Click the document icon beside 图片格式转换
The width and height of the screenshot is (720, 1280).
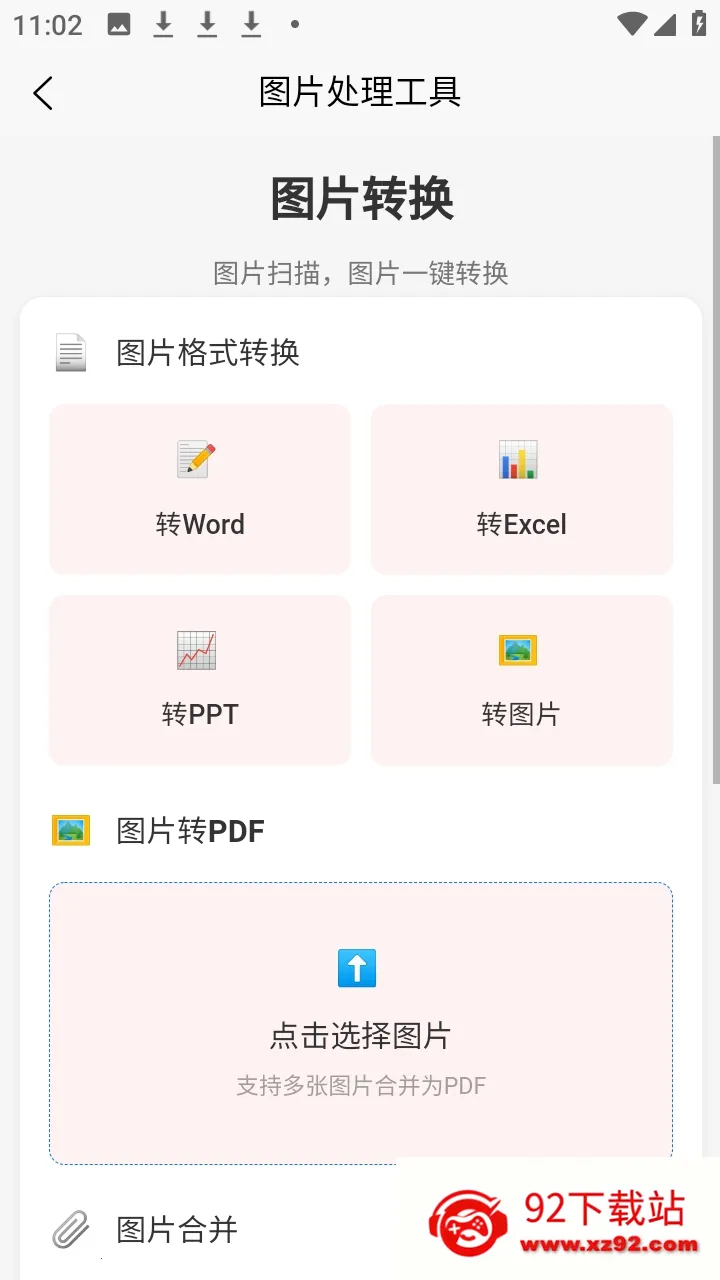(x=68, y=351)
